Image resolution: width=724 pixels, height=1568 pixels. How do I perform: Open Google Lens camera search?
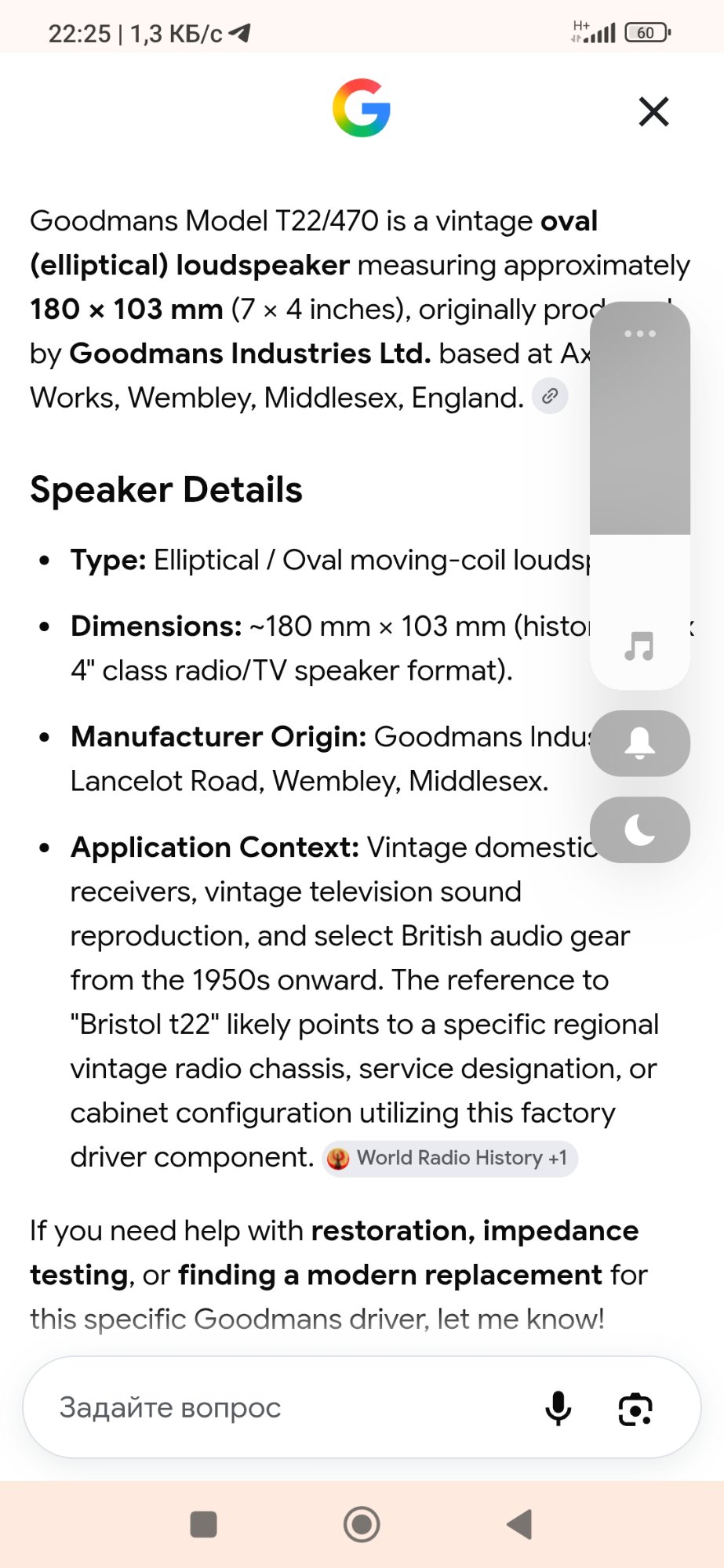coord(635,1409)
